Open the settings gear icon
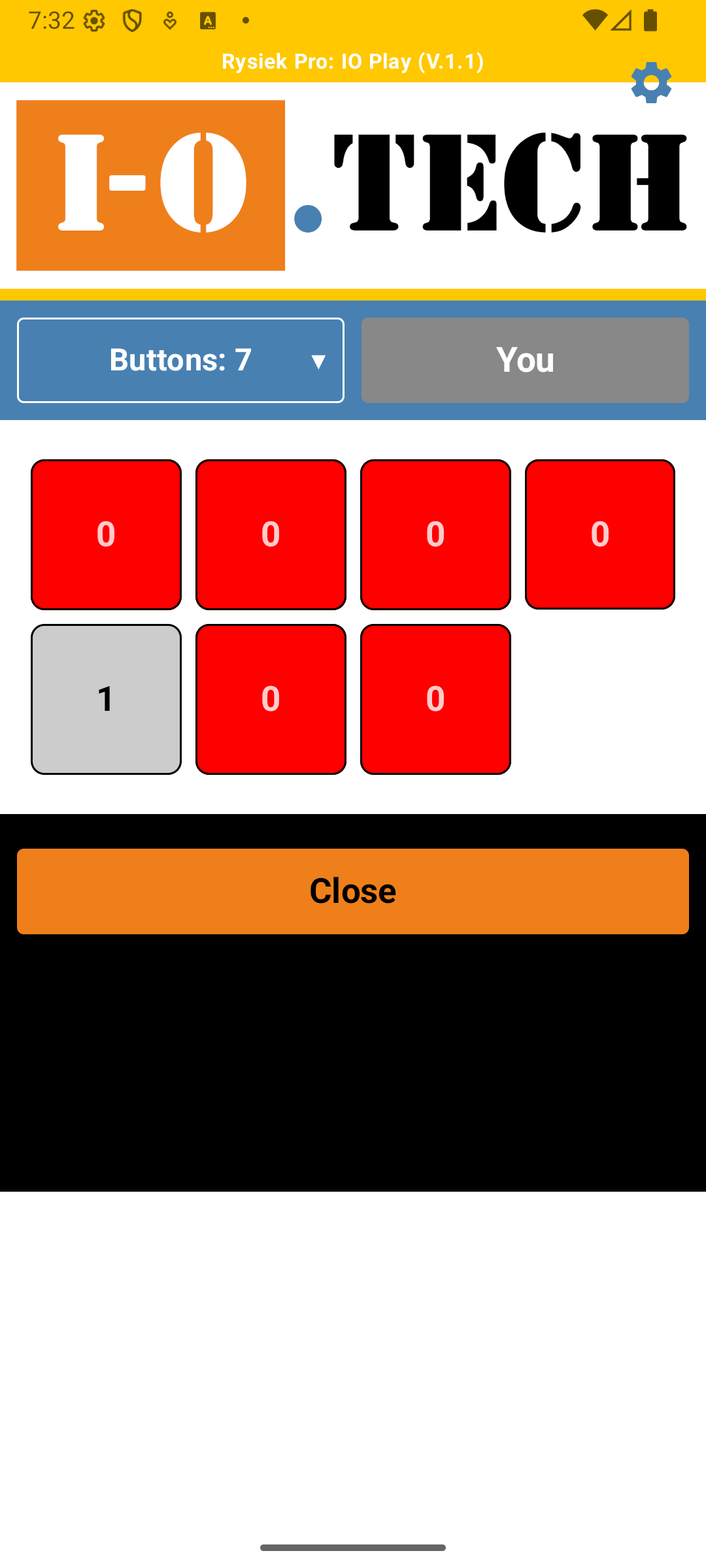706x1568 pixels. click(x=651, y=83)
